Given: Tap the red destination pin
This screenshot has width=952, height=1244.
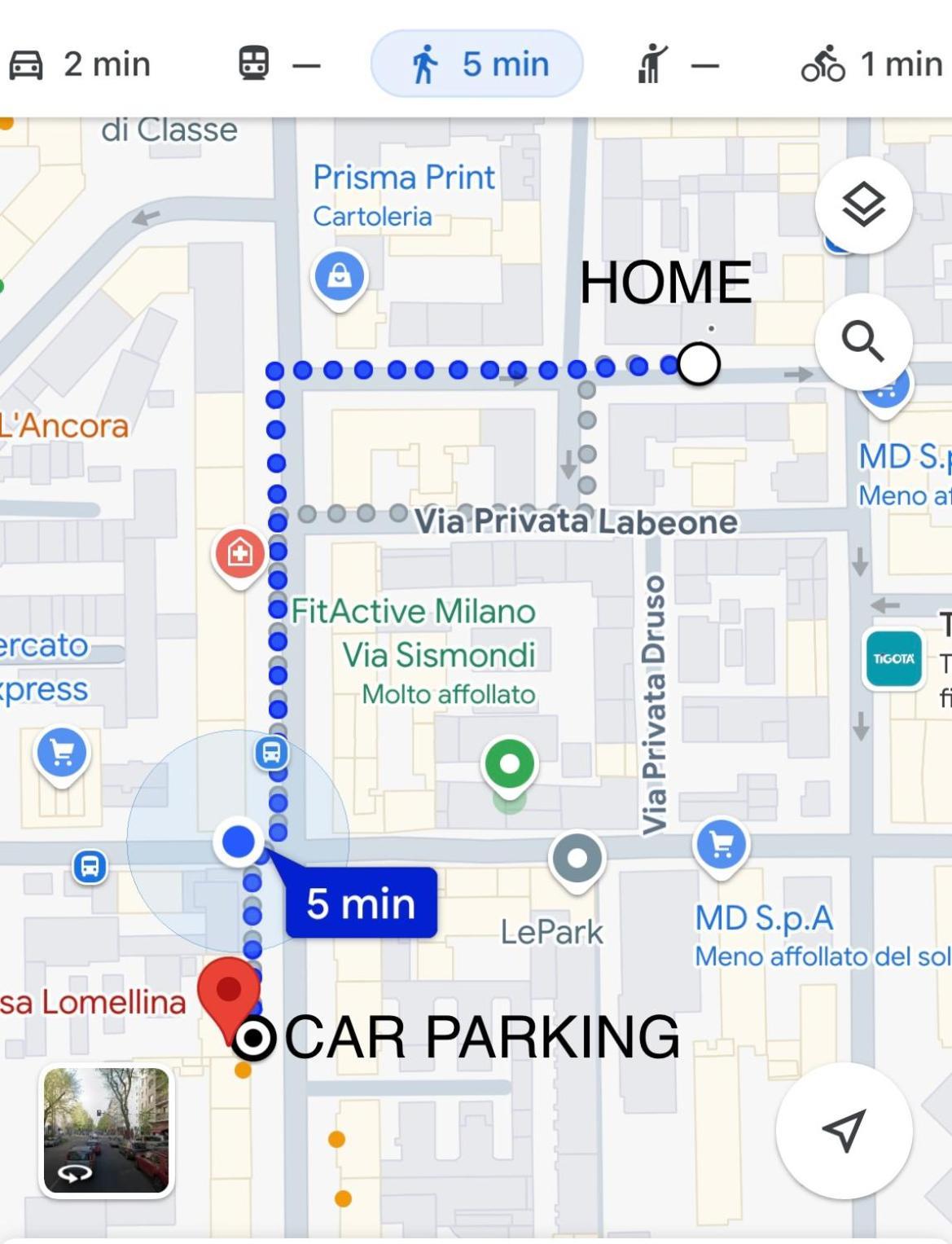Looking at the screenshot, I should (x=229, y=991).
